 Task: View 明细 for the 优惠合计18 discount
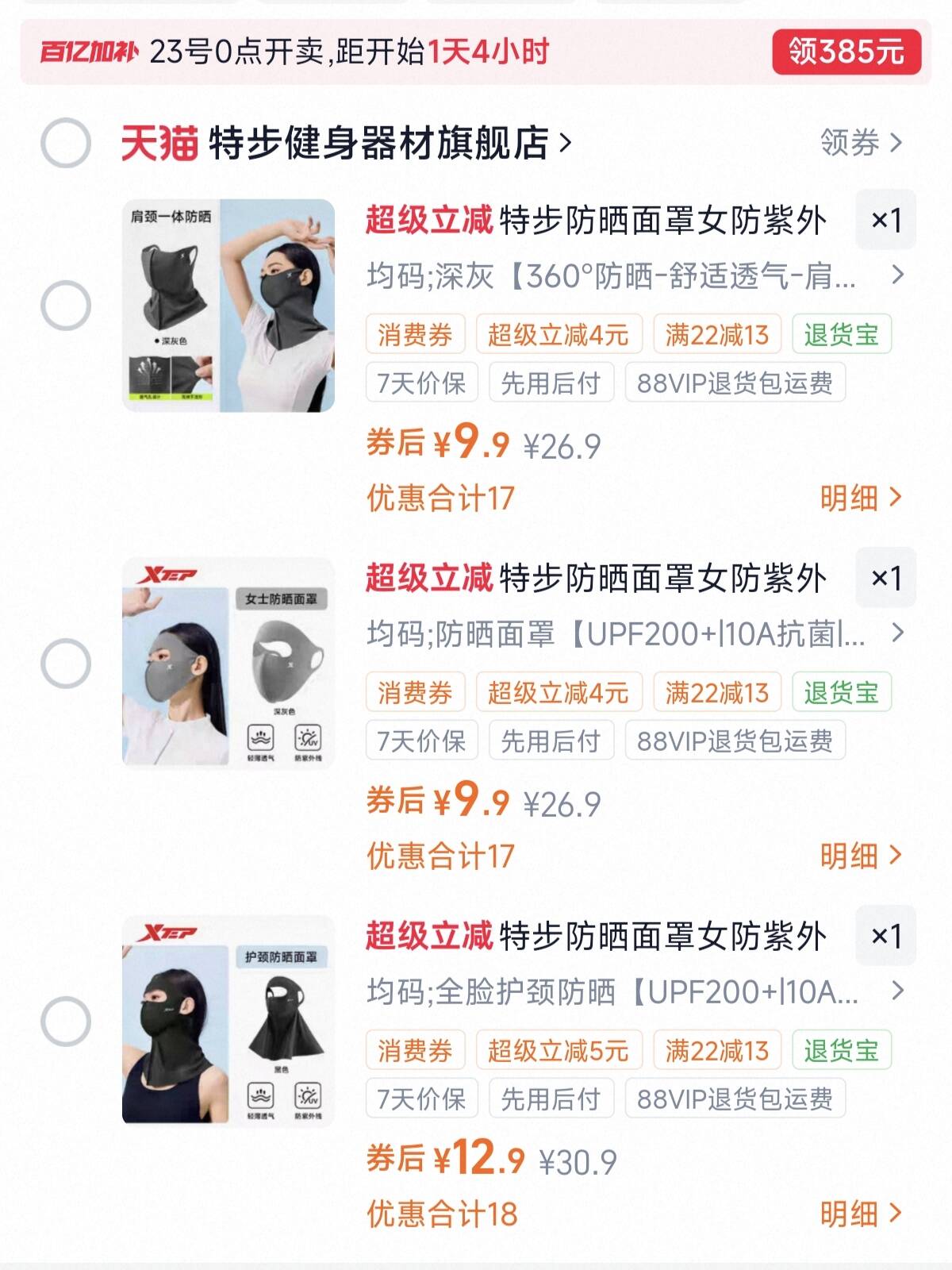861,1214
